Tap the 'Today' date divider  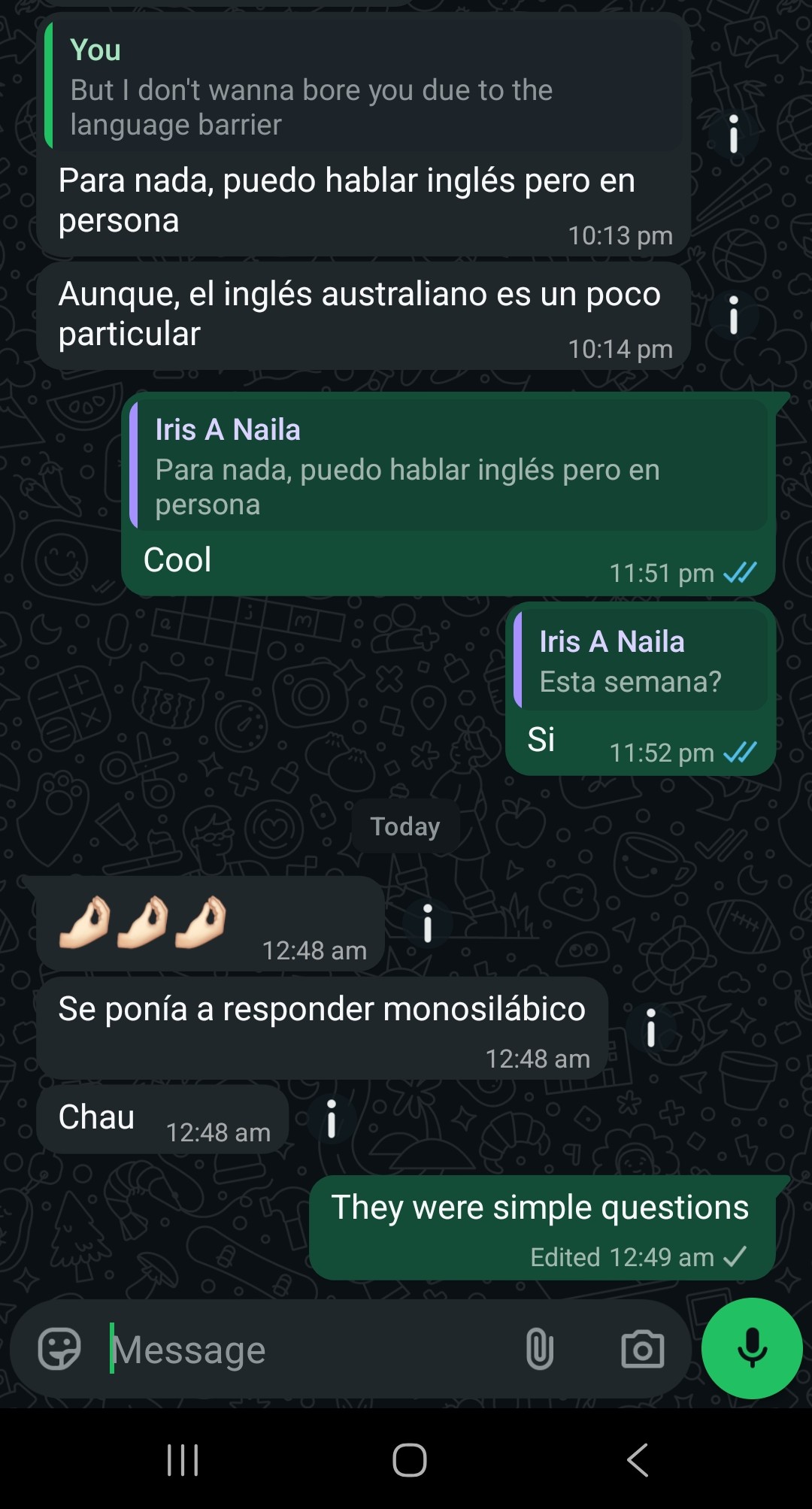tap(404, 826)
